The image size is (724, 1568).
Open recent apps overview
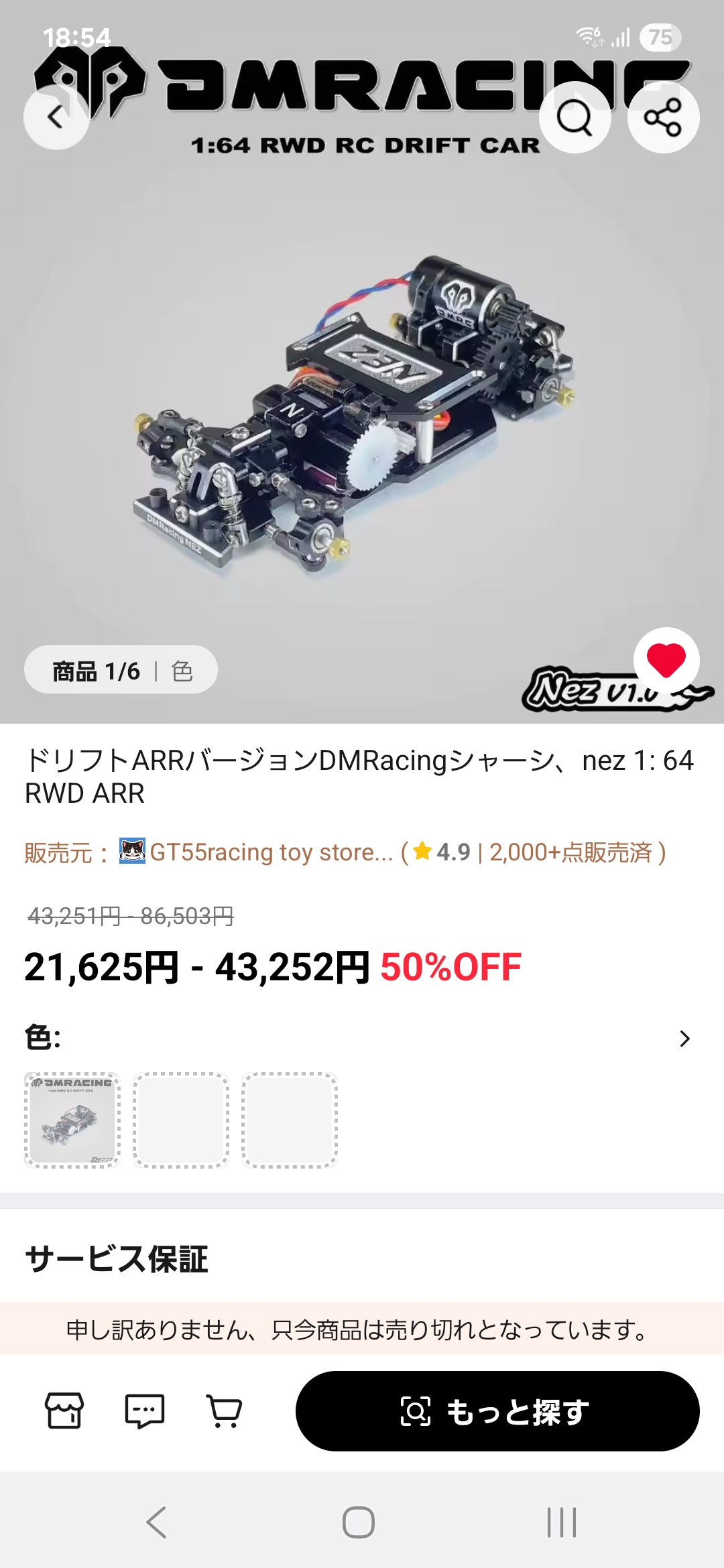562,1522
